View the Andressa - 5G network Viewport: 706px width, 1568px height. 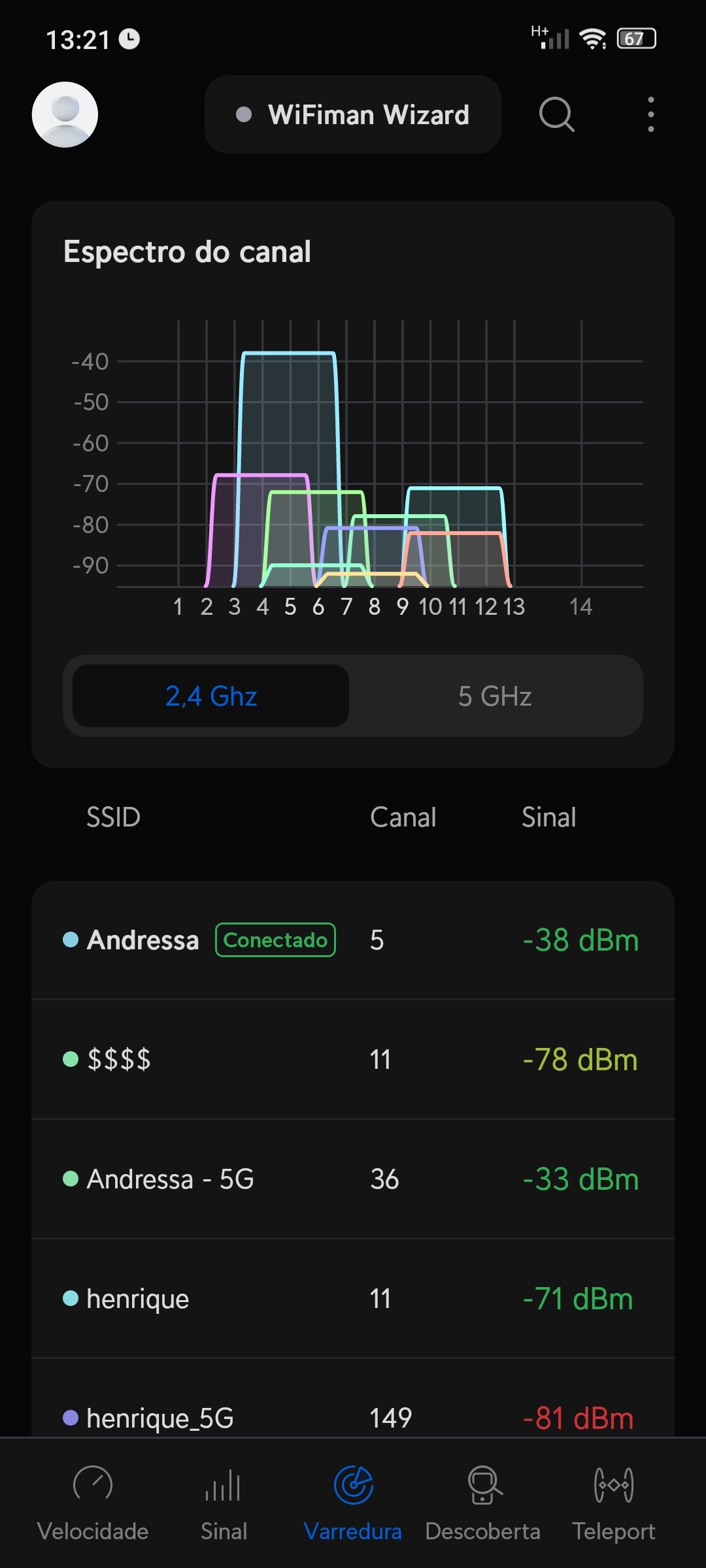pyautogui.click(x=353, y=1179)
